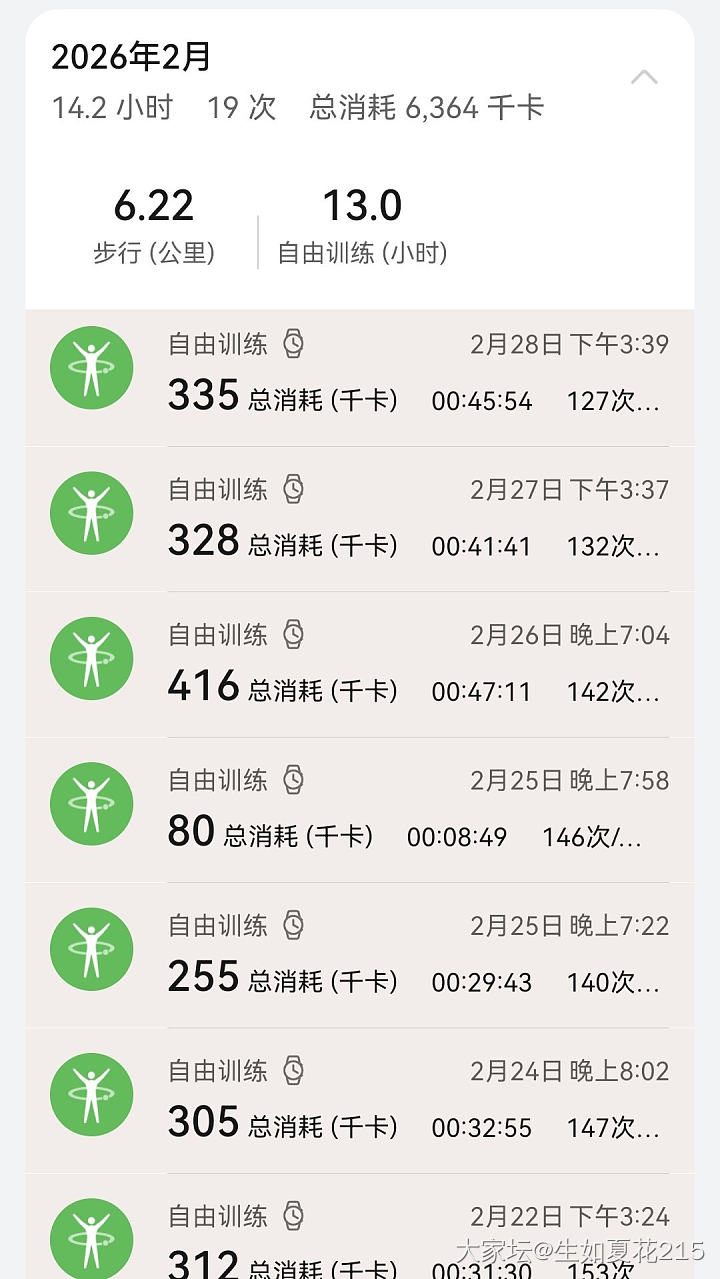Screen dimensions: 720x1279
Task: Tap the green icon next to the 7:22 PM workout
Action: pyautogui.click(x=91, y=949)
